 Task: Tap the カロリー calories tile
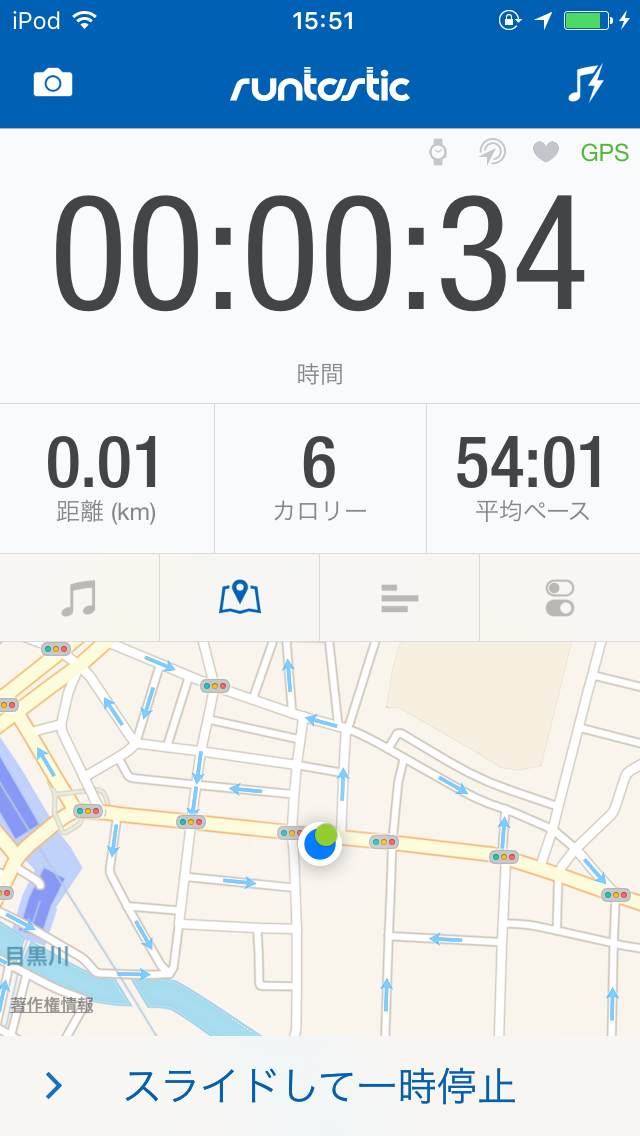(320, 479)
